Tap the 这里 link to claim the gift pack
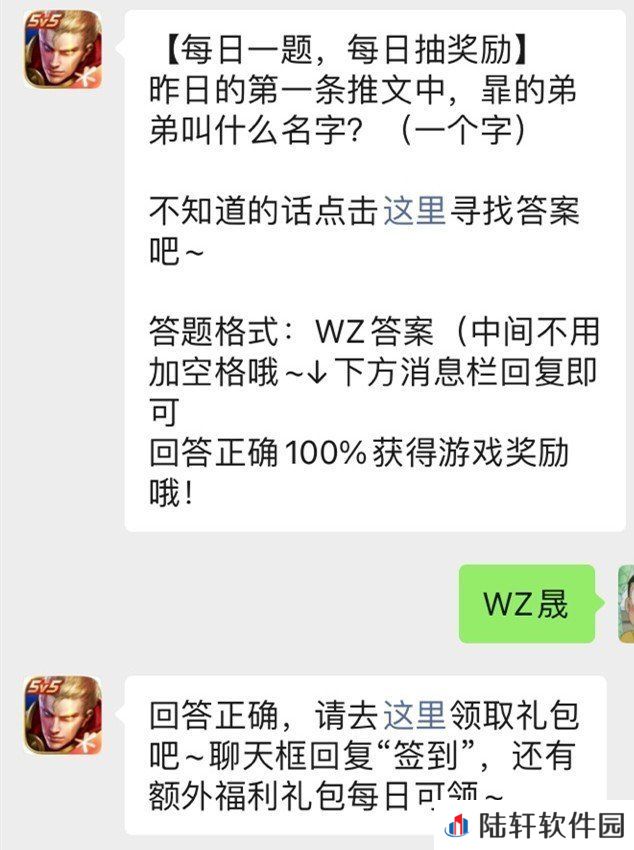The image size is (634, 850). (414, 714)
